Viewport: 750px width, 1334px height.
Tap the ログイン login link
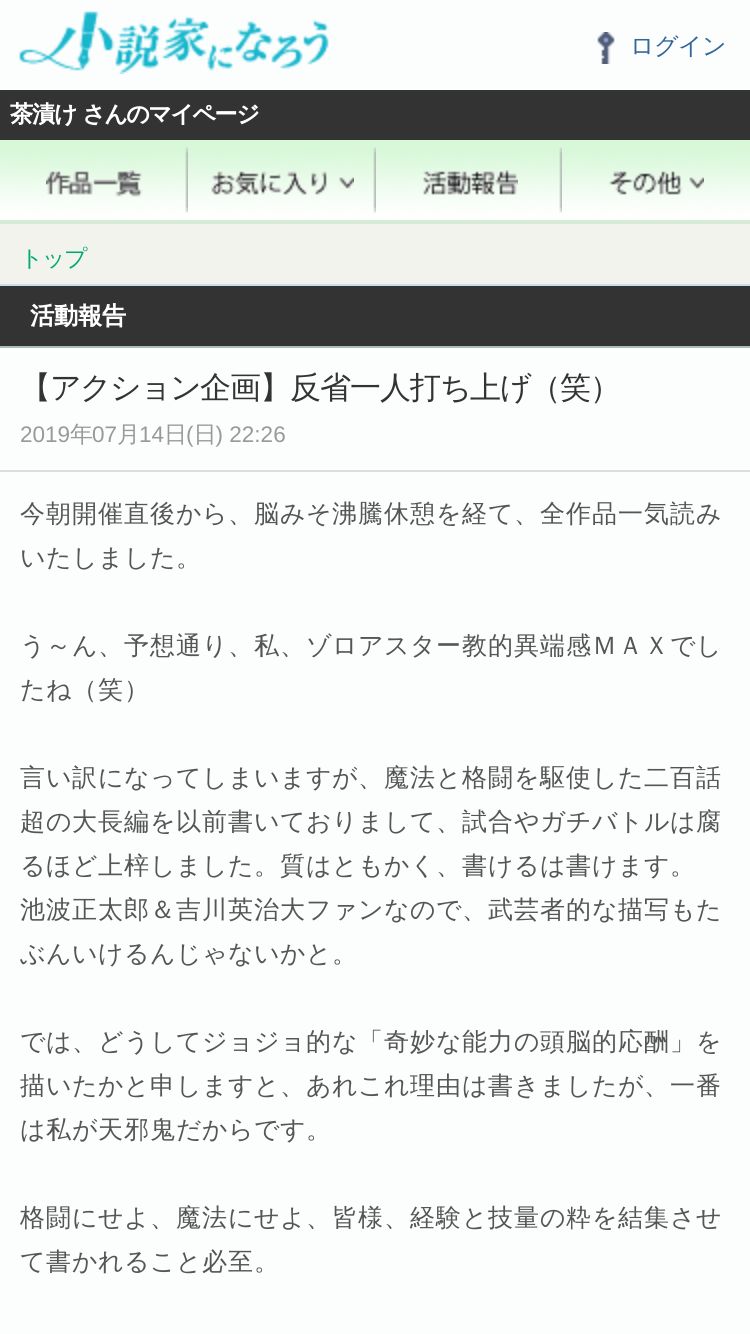tap(660, 46)
